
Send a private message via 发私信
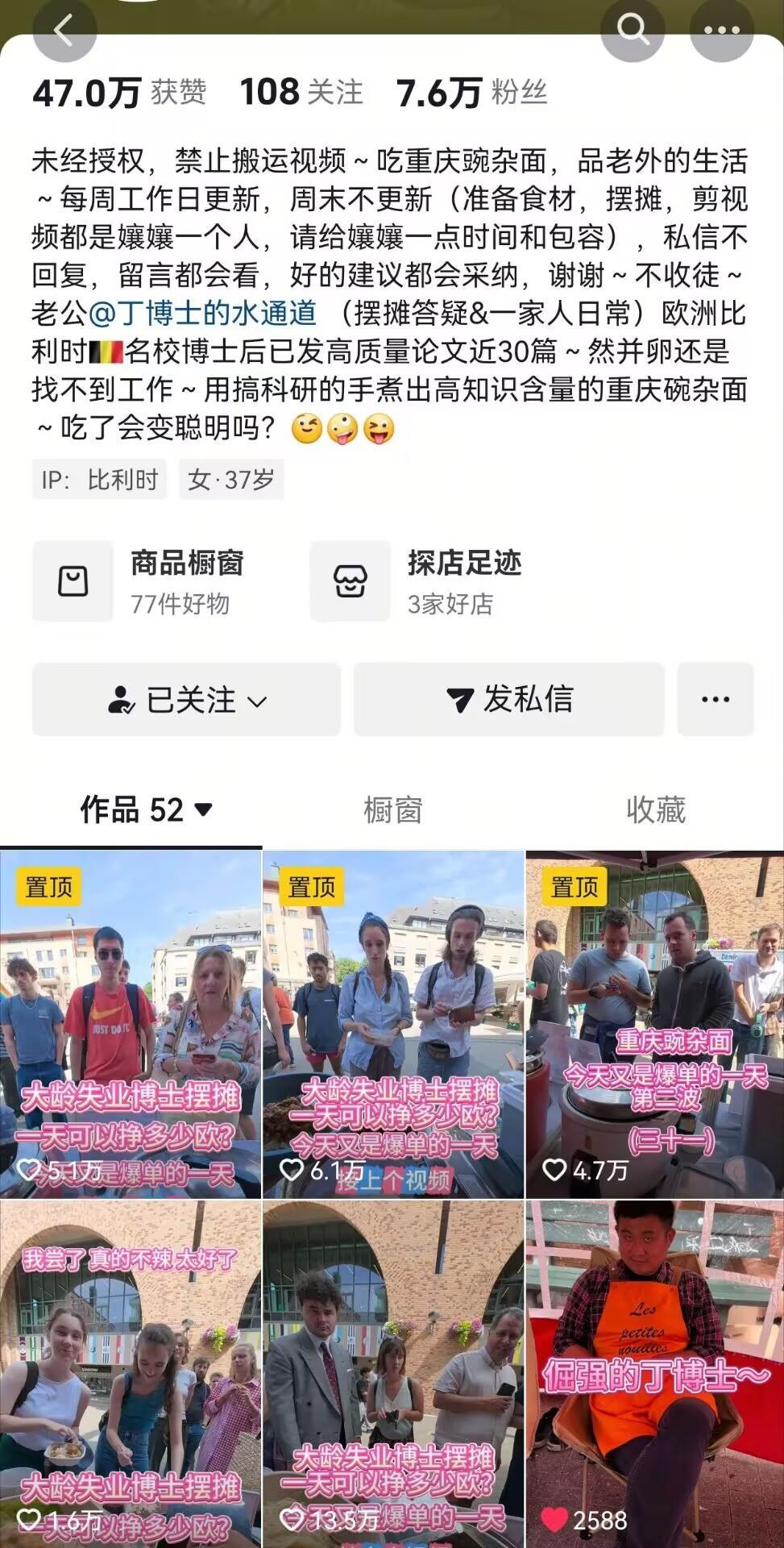pyautogui.click(x=508, y=700)
